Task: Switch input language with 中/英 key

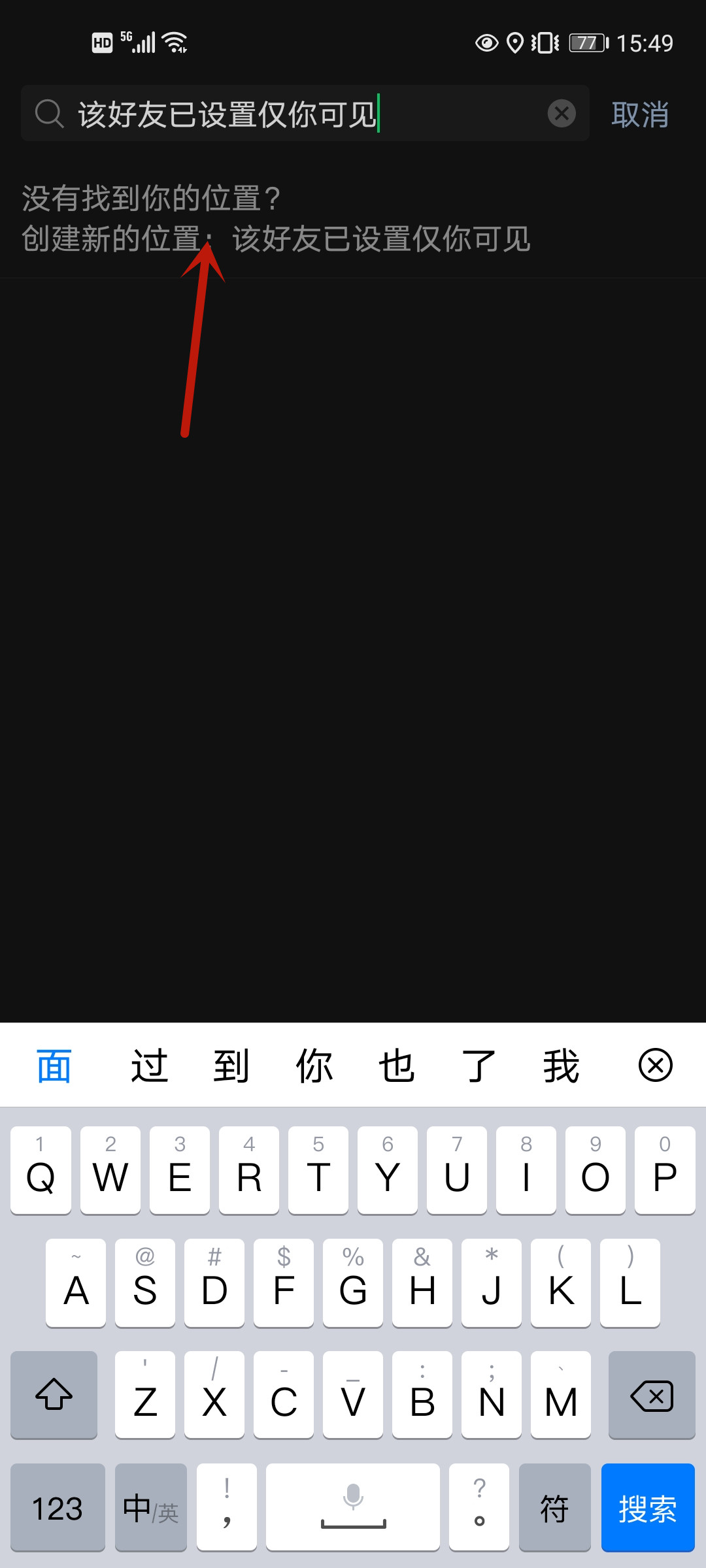Action: 150,1508
